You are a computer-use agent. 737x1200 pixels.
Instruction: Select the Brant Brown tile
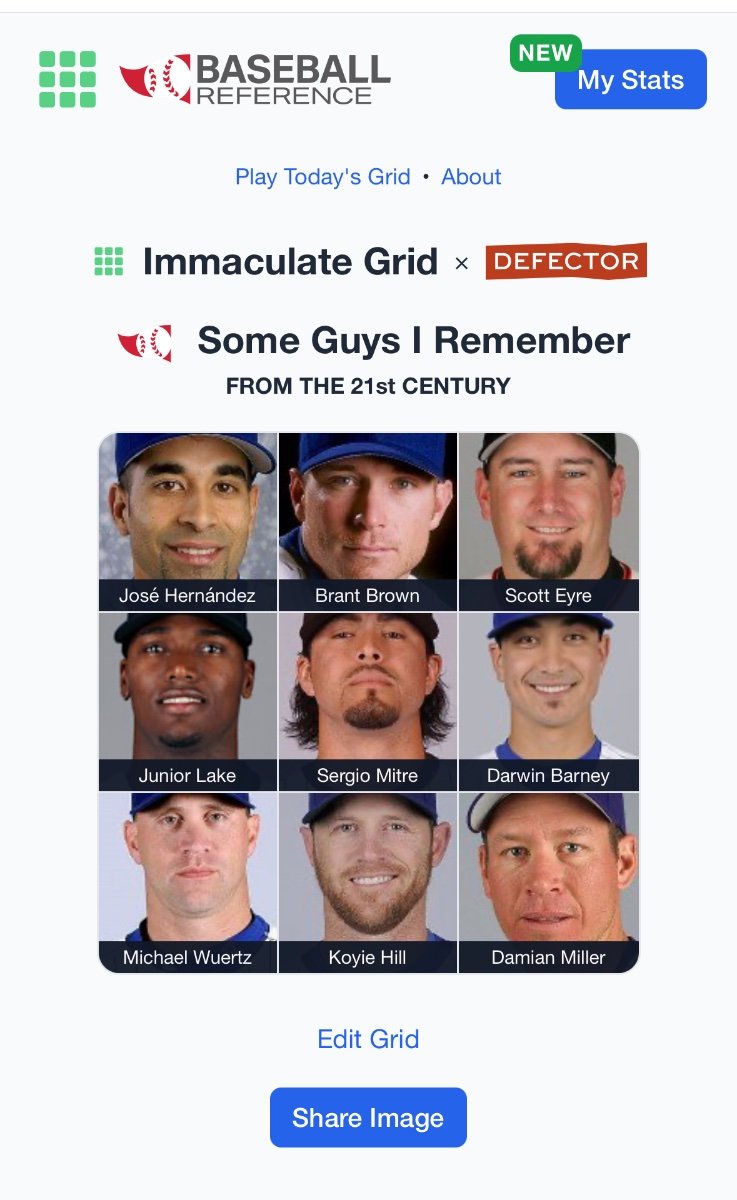[x=367, y=521]
